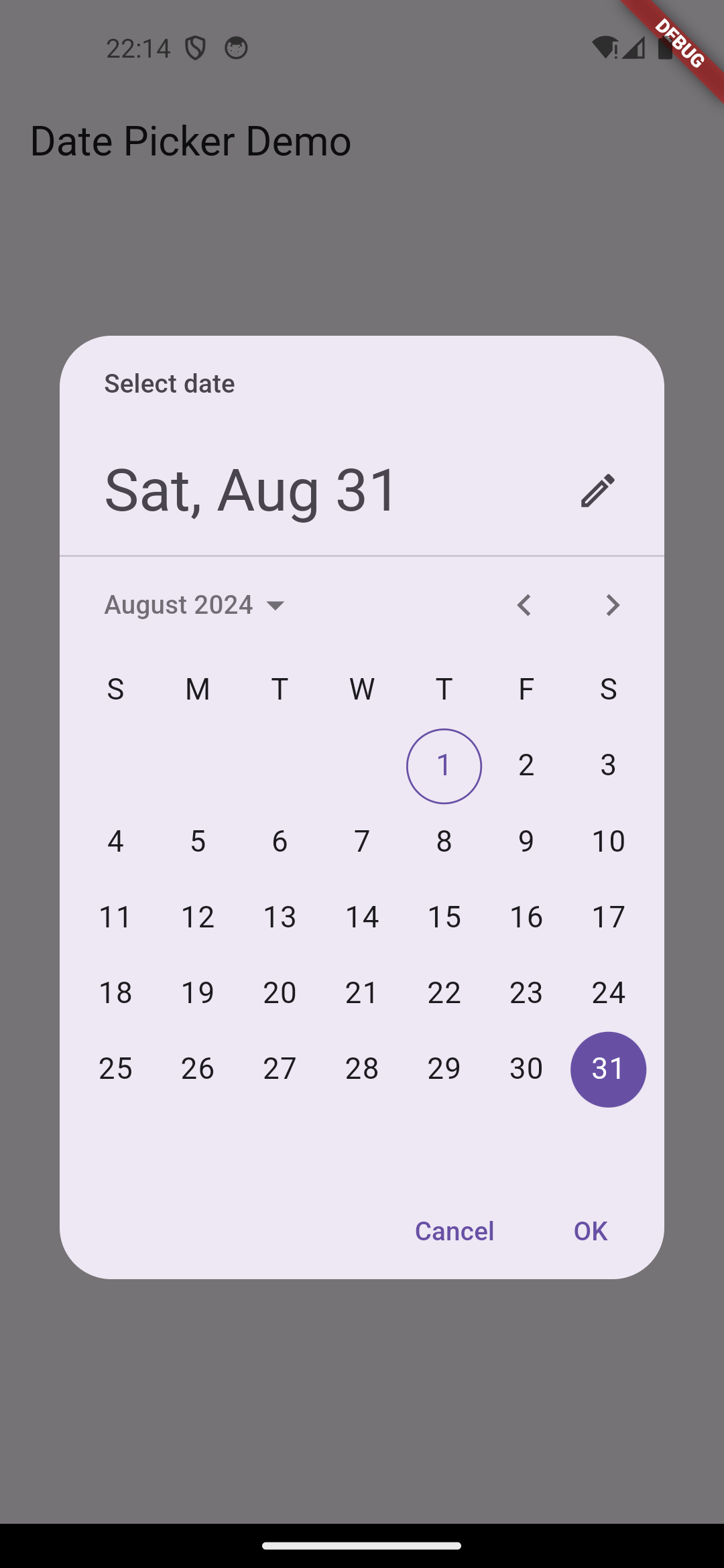Open the August 2024 month dropdown
This screenshot has height=1568, width=724.
(x=194, y=604)
